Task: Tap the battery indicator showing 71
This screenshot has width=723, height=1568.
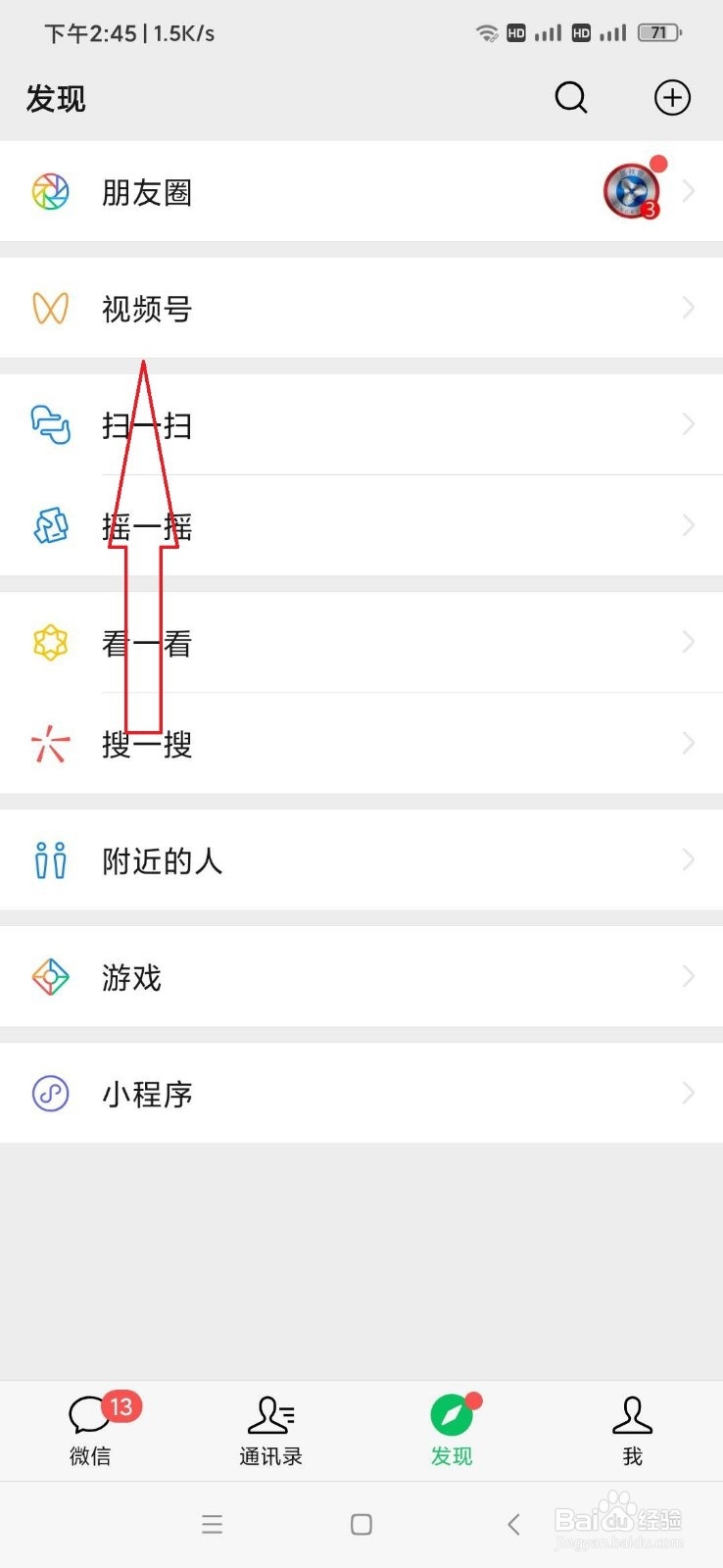Action: (660, 32)
